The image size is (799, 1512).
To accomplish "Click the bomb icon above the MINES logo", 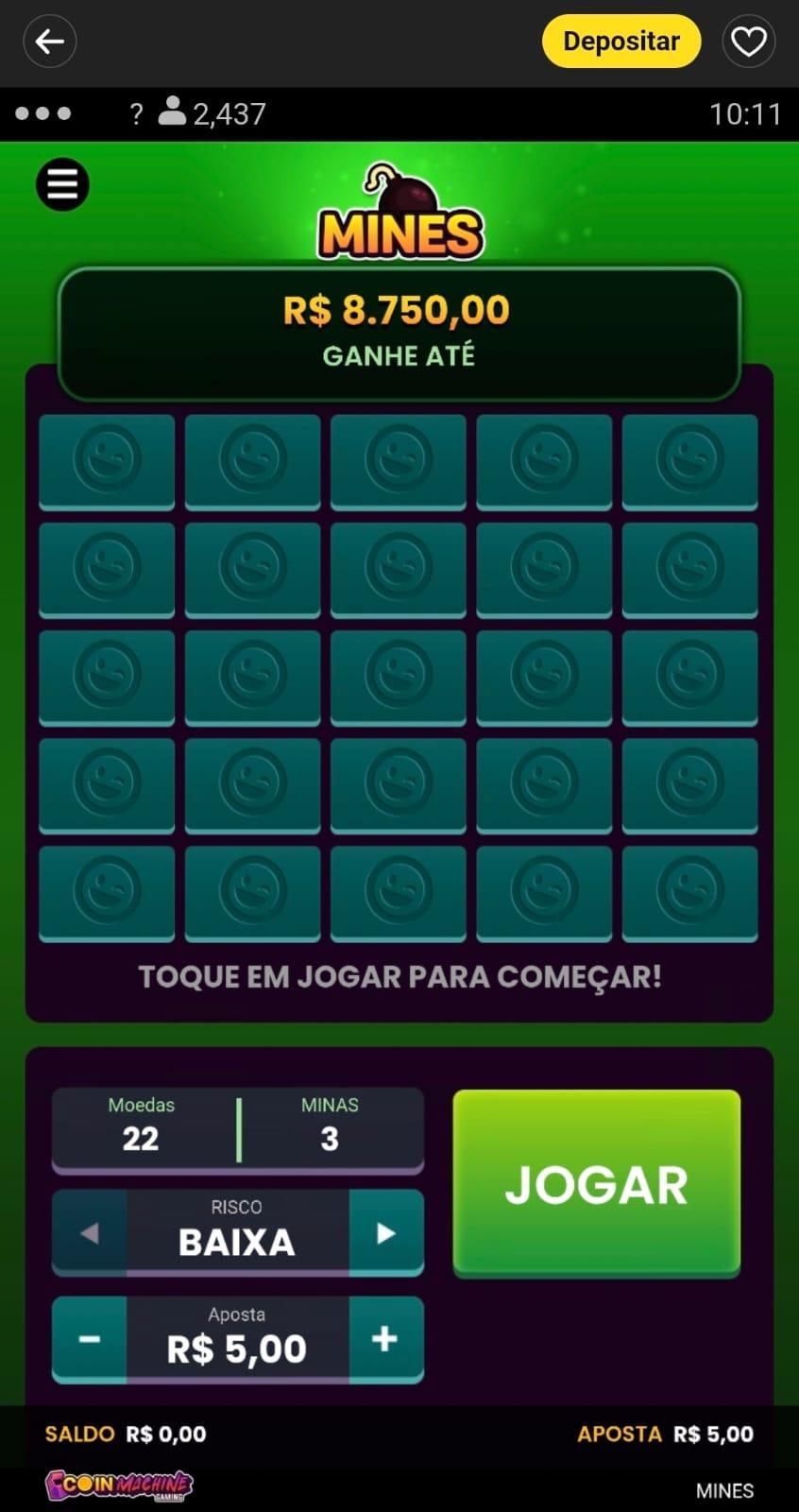I will click(x=404, y=193).
